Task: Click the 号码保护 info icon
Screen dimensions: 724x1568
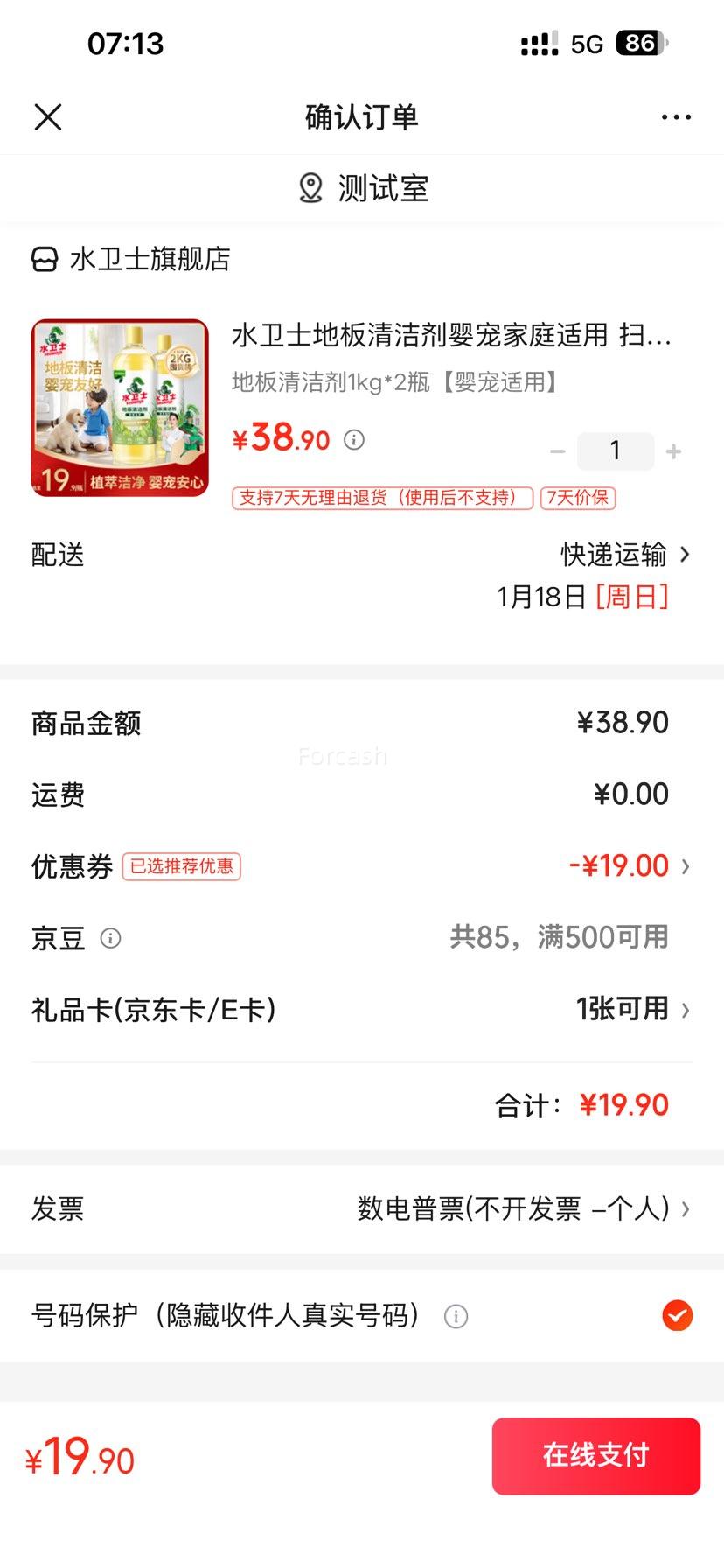Action: pos(455,1316)
